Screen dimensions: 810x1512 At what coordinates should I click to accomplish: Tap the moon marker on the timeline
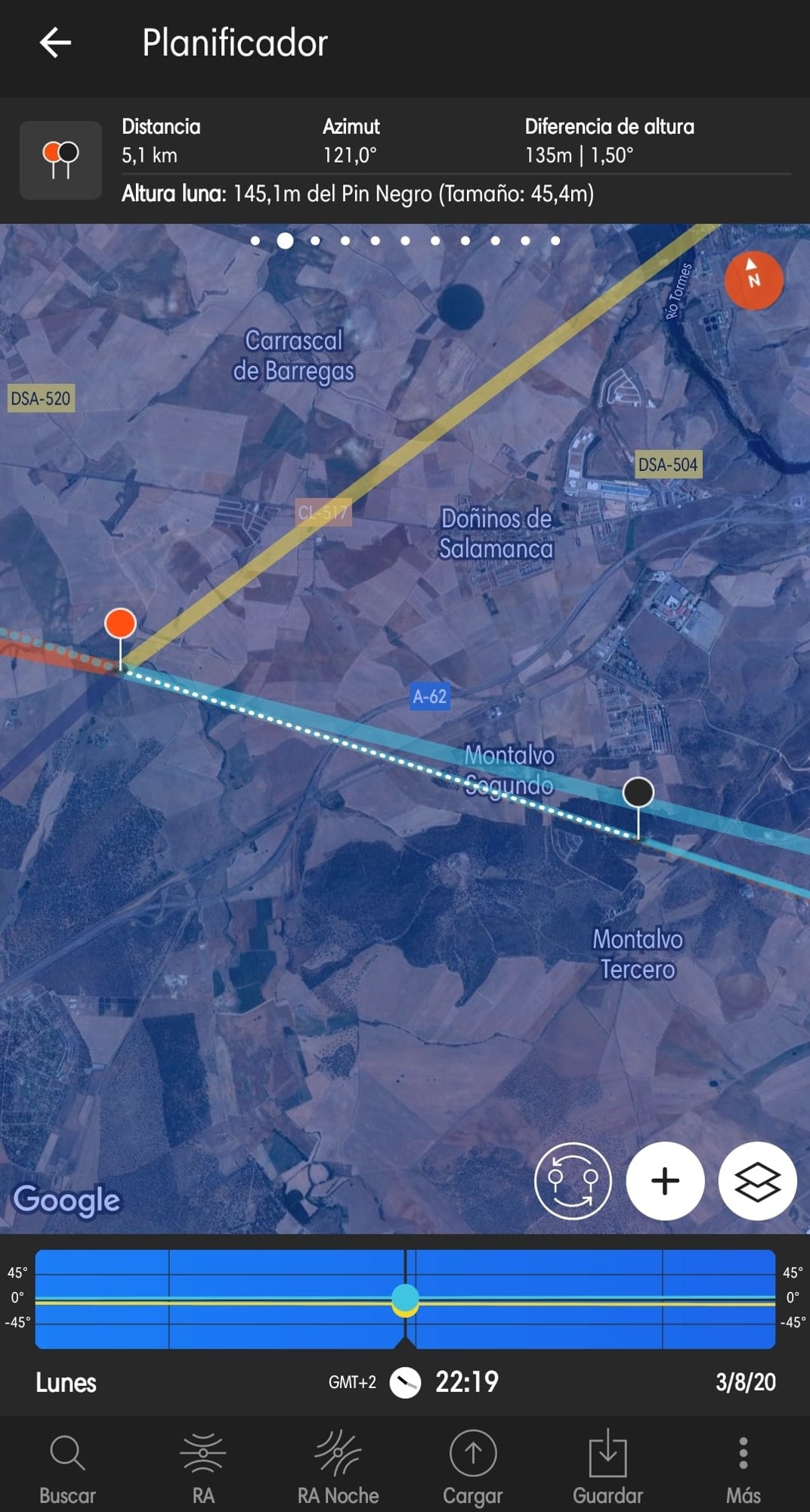(406, 1300)
